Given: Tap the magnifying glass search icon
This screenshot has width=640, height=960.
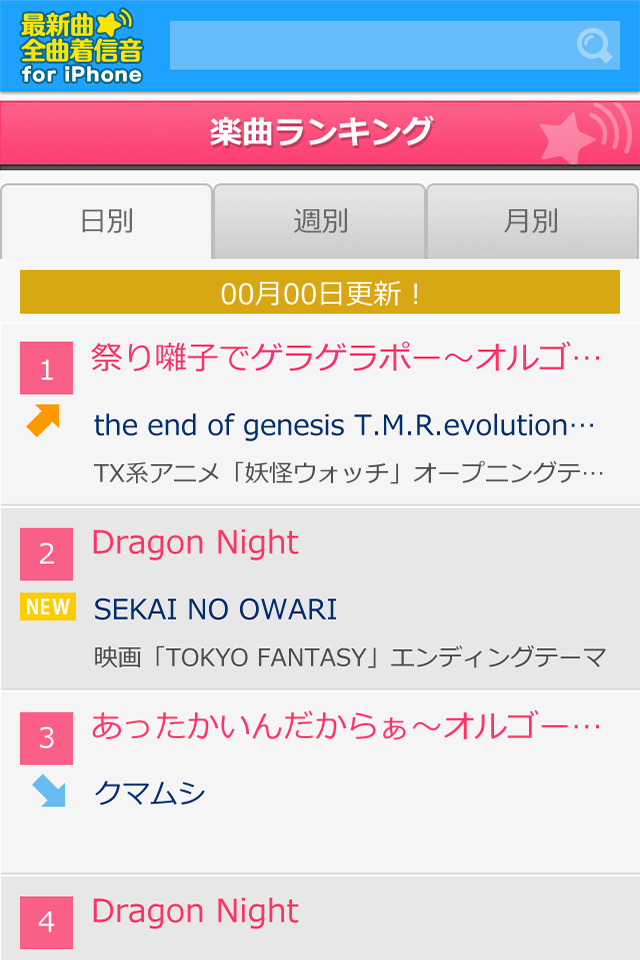Looking at the screenshot, I should pyautogui.click(x=594, y=45).
